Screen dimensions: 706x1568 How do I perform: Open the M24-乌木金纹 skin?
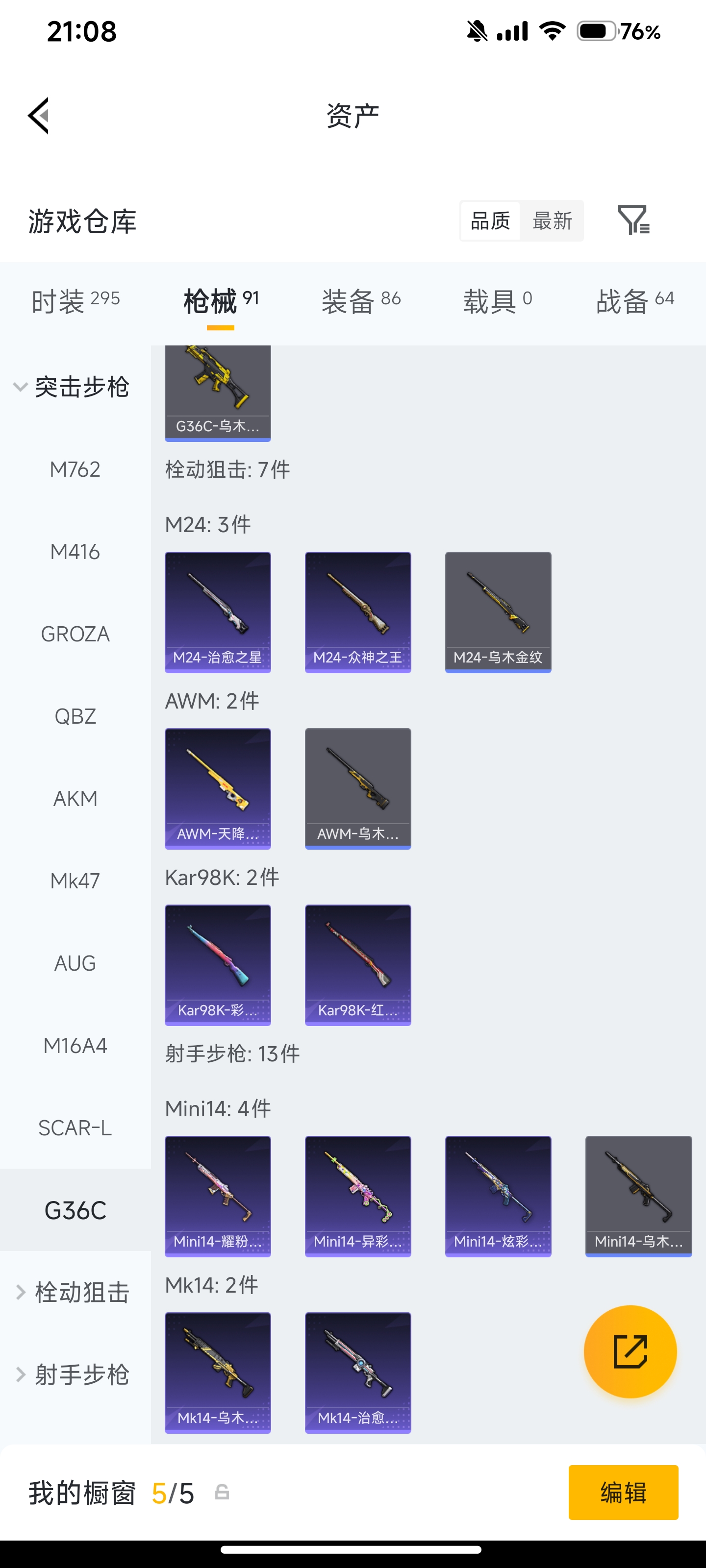[x=498, y=612]
